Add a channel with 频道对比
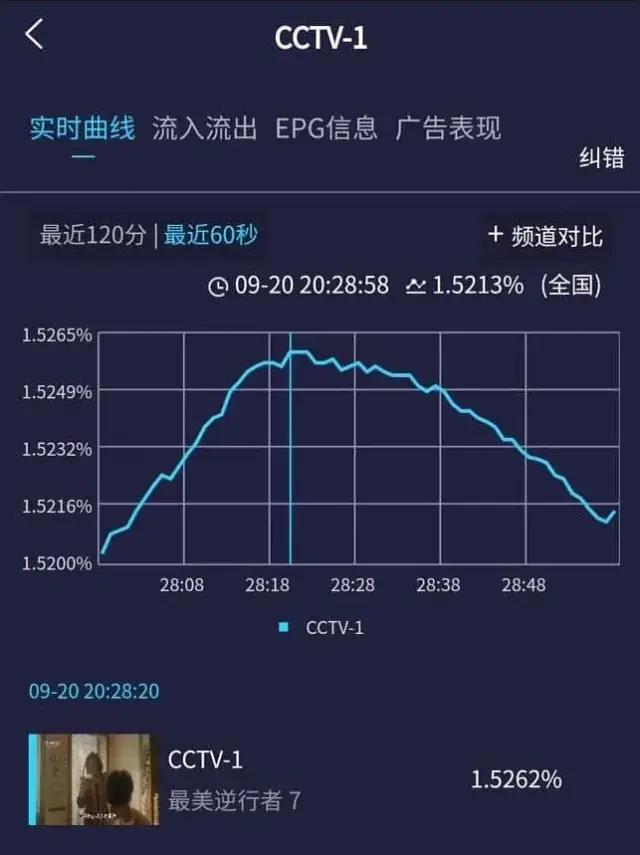This screenshot has width=640, height=855. point(545,236)
